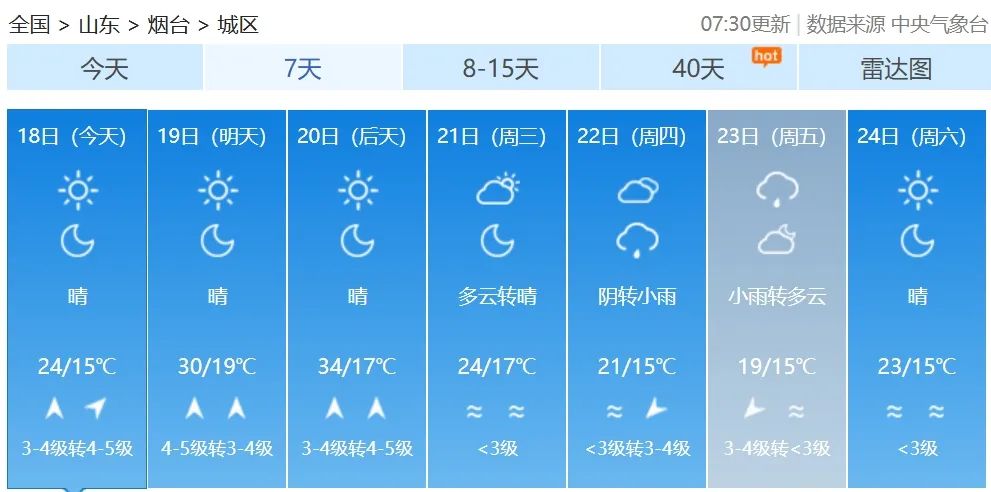
Task: Open the 8-15天 forecast tab
Action: (500, 68)
